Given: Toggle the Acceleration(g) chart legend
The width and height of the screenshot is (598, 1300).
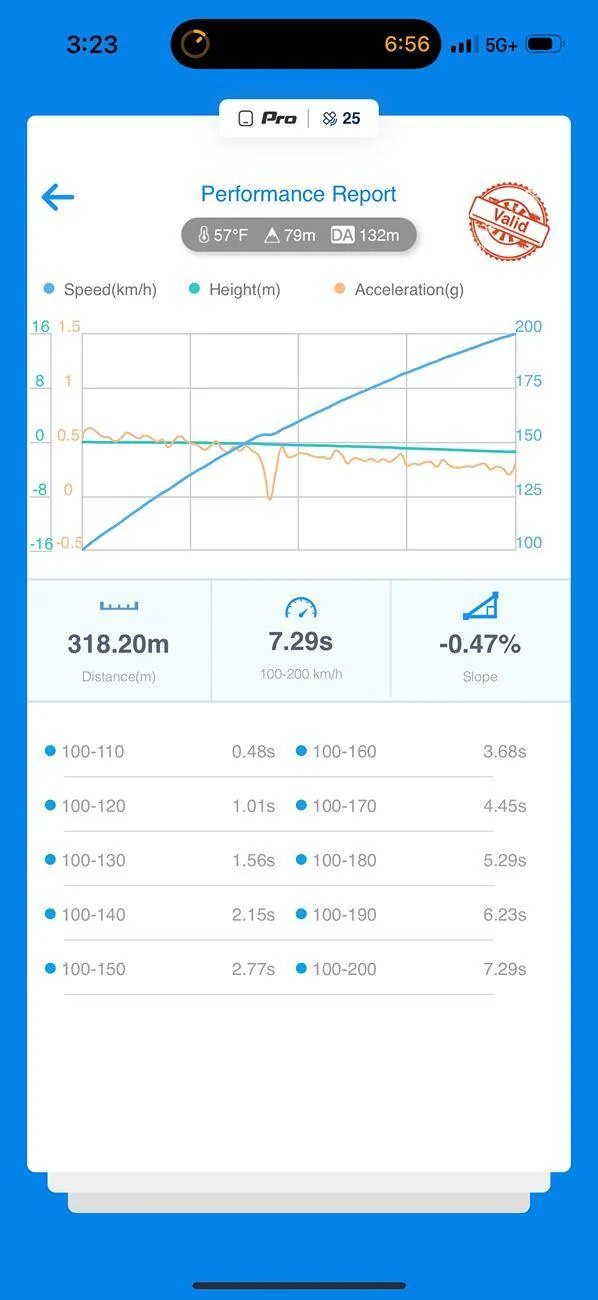Looking at the screenshot, I should [x=398, y=290].
